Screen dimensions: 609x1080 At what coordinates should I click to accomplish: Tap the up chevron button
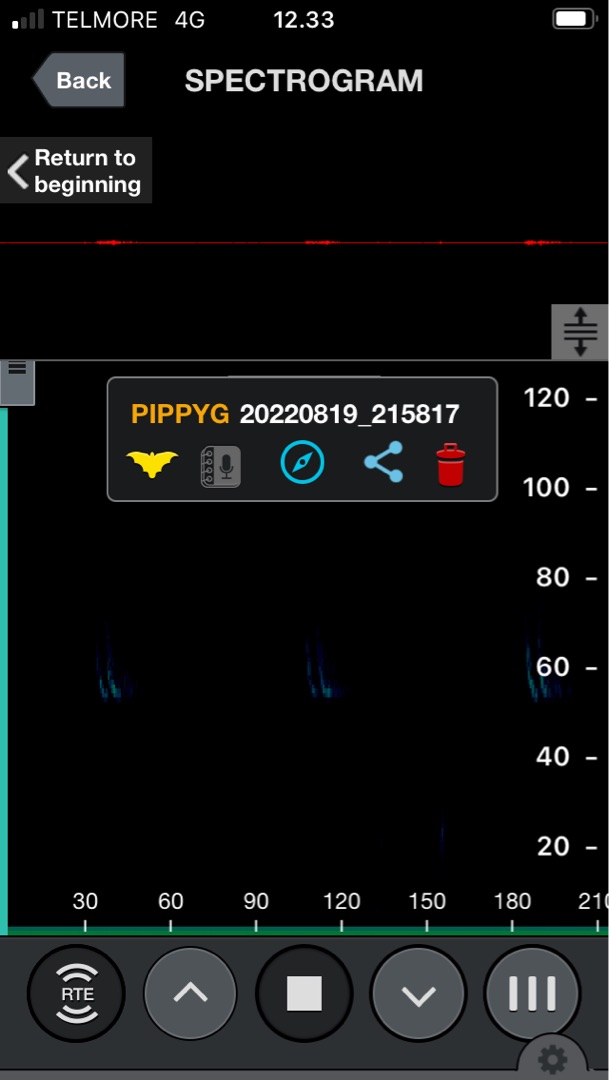(190, 994)
